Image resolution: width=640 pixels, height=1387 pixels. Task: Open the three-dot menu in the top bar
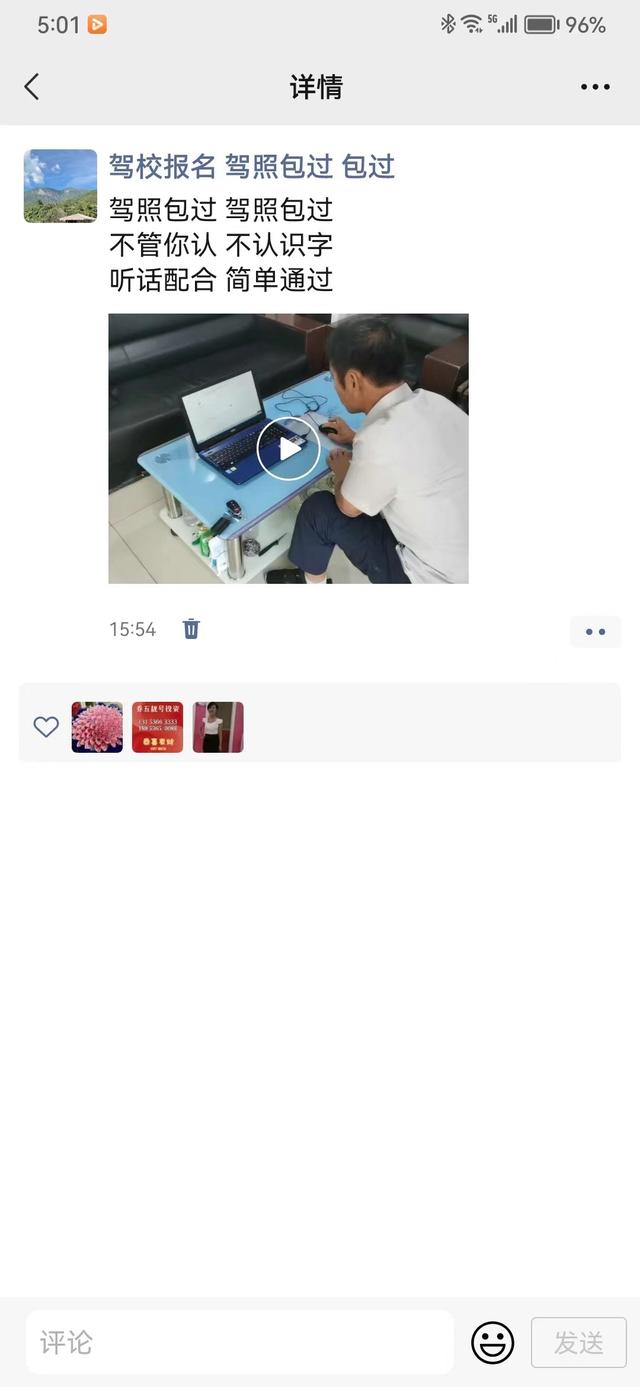(595, 87)
